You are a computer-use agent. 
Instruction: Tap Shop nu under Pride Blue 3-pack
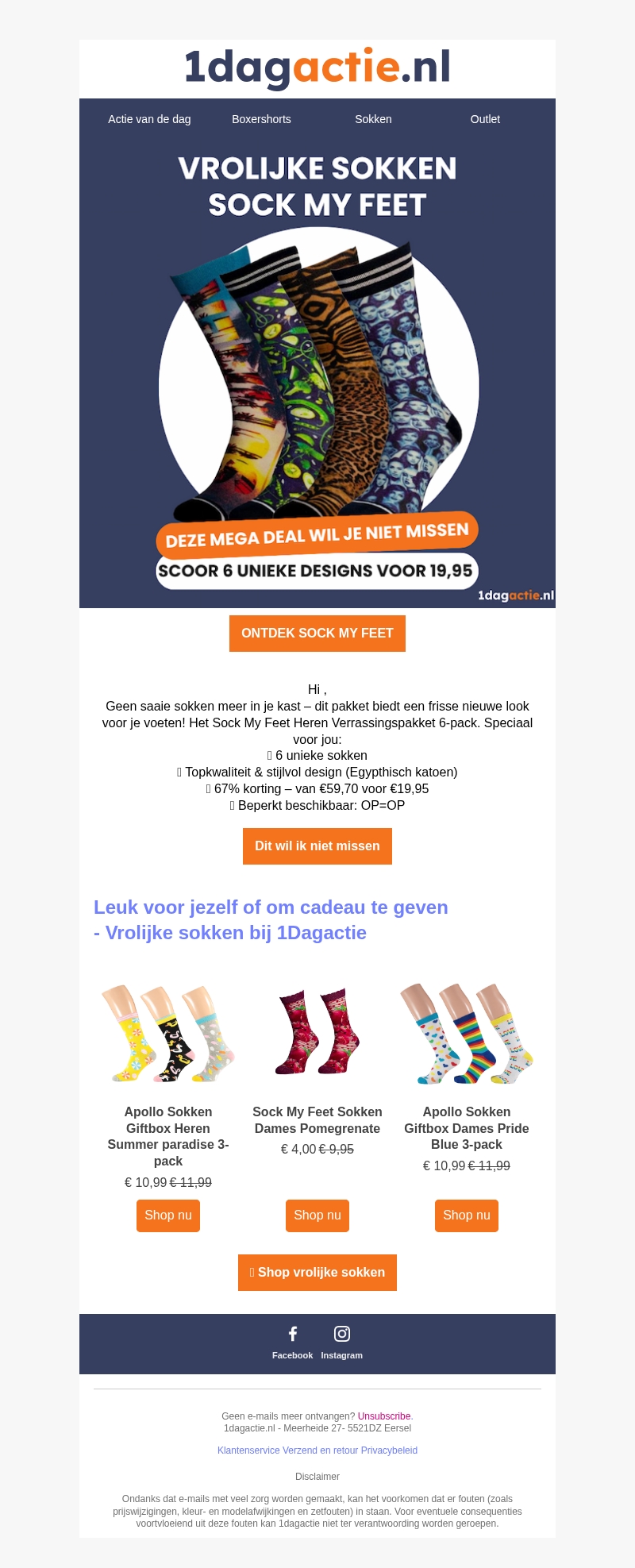click(x=467, y=1215)
